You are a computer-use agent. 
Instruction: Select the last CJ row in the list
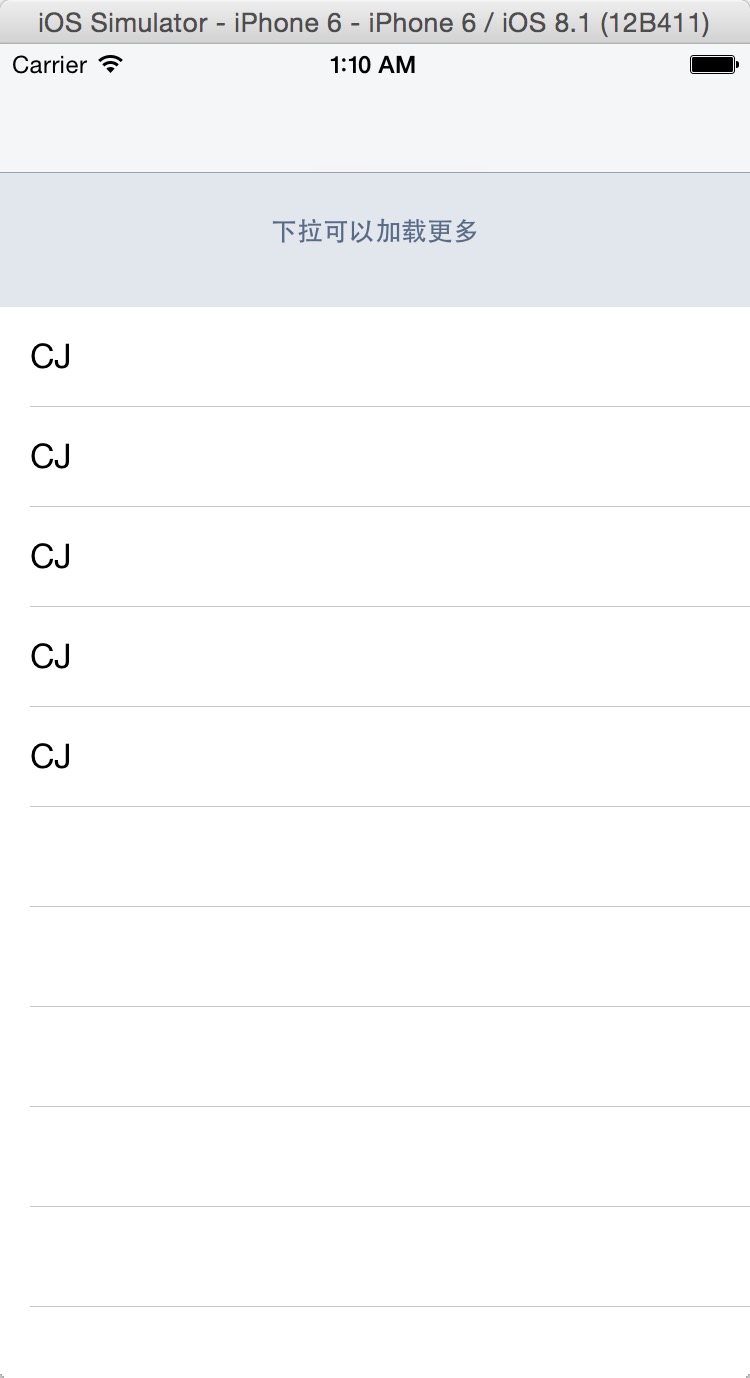pos(375,757)
